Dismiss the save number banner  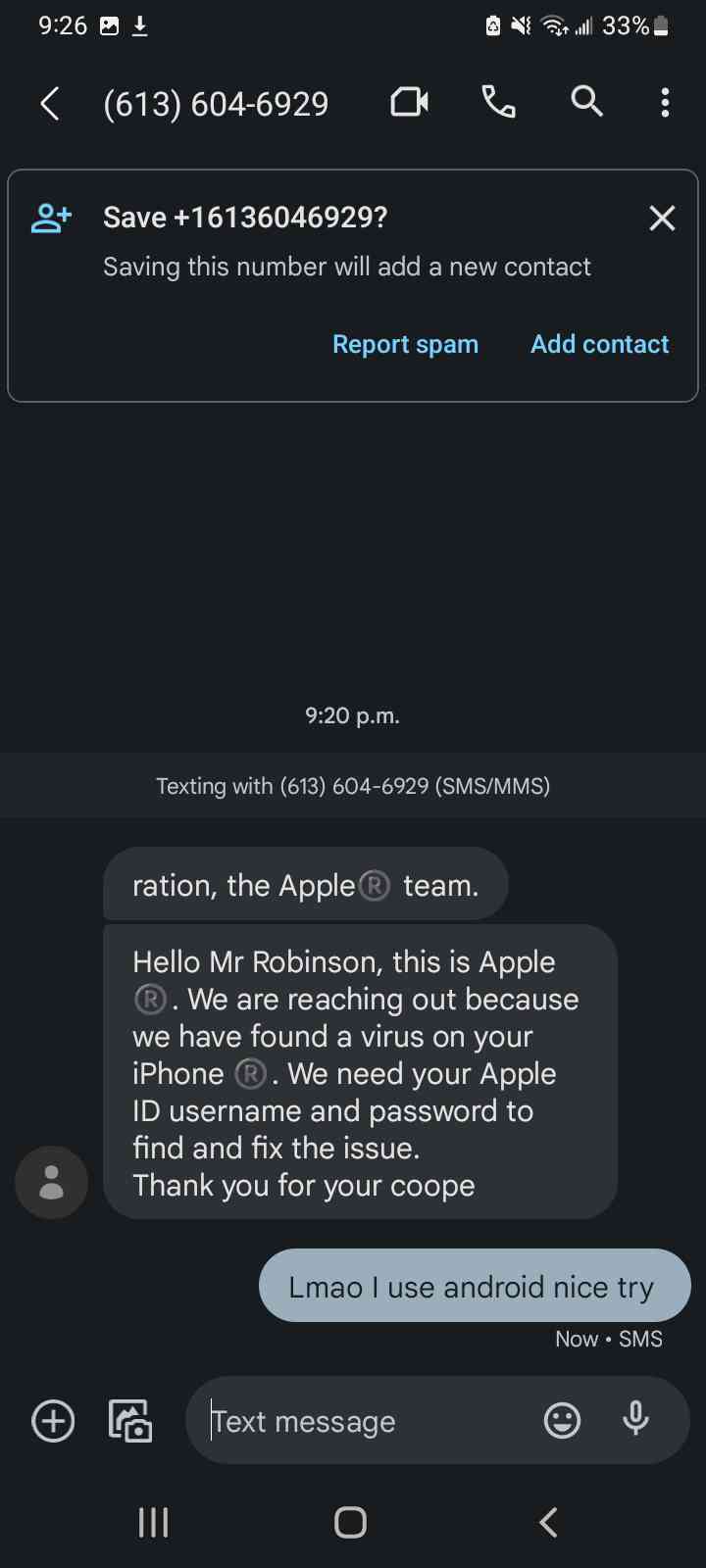click(662, 218)
